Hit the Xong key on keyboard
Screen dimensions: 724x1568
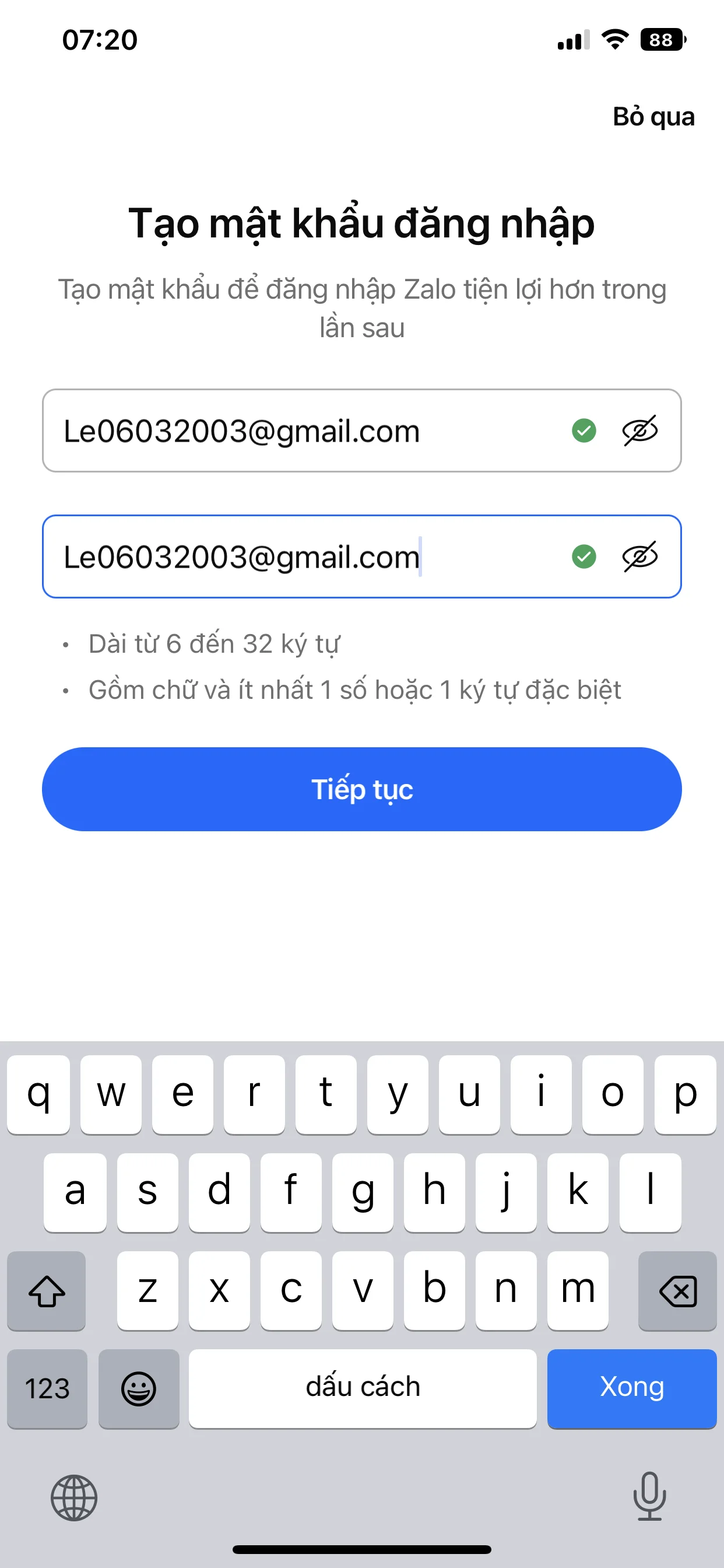631,1387
